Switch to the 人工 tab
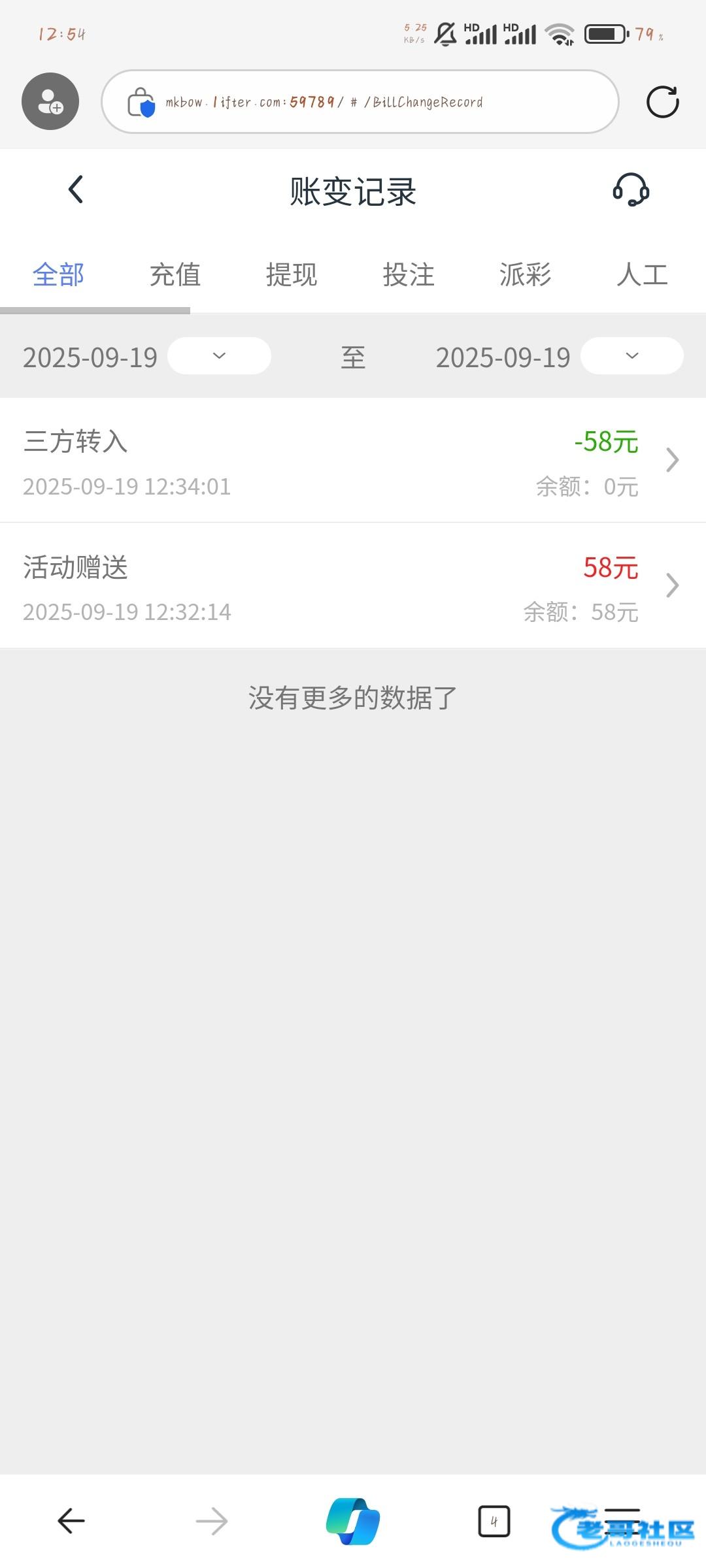This screenshot has height=1568, width=706. pyautogui.click(x=642, y=275)
